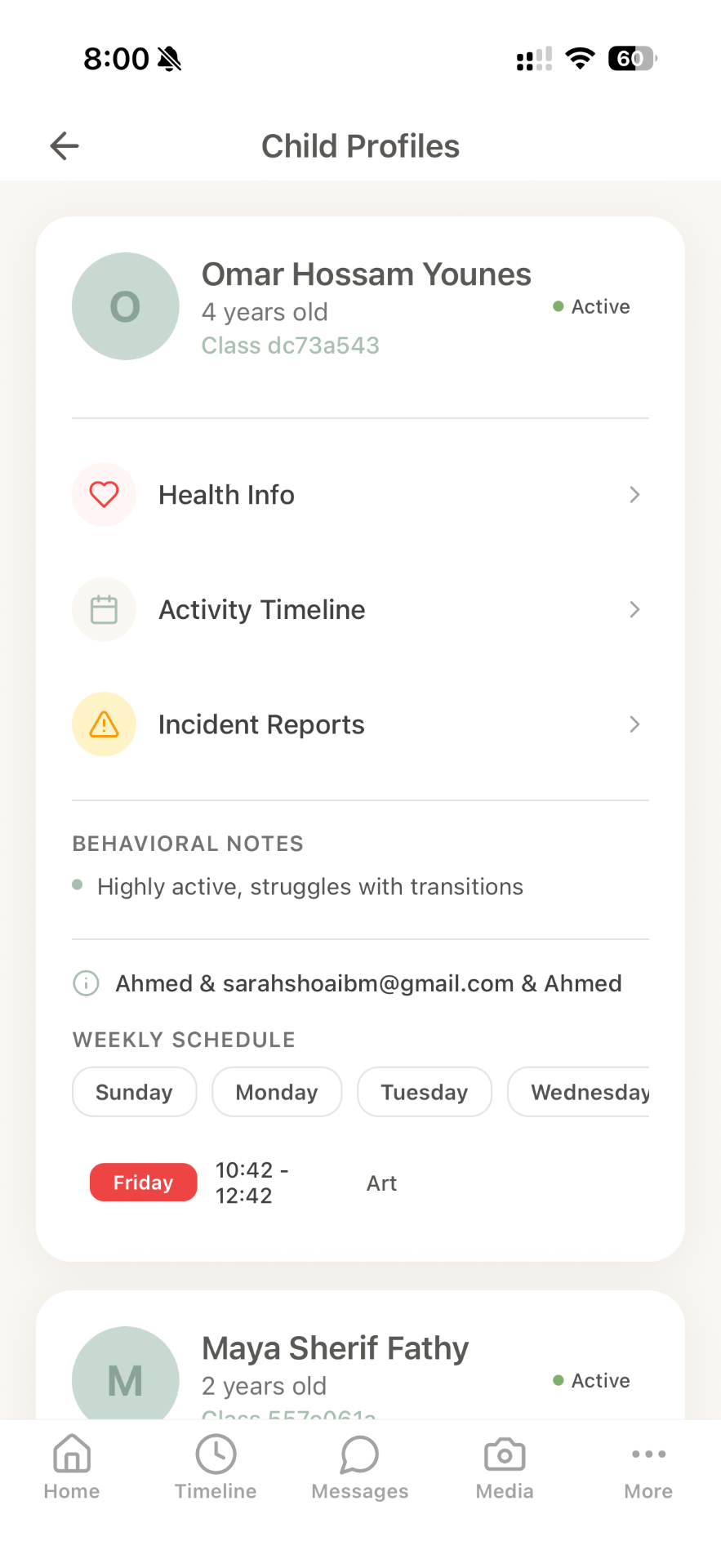
Task: View Omar's Incident Reports
Action: point(360,724)
